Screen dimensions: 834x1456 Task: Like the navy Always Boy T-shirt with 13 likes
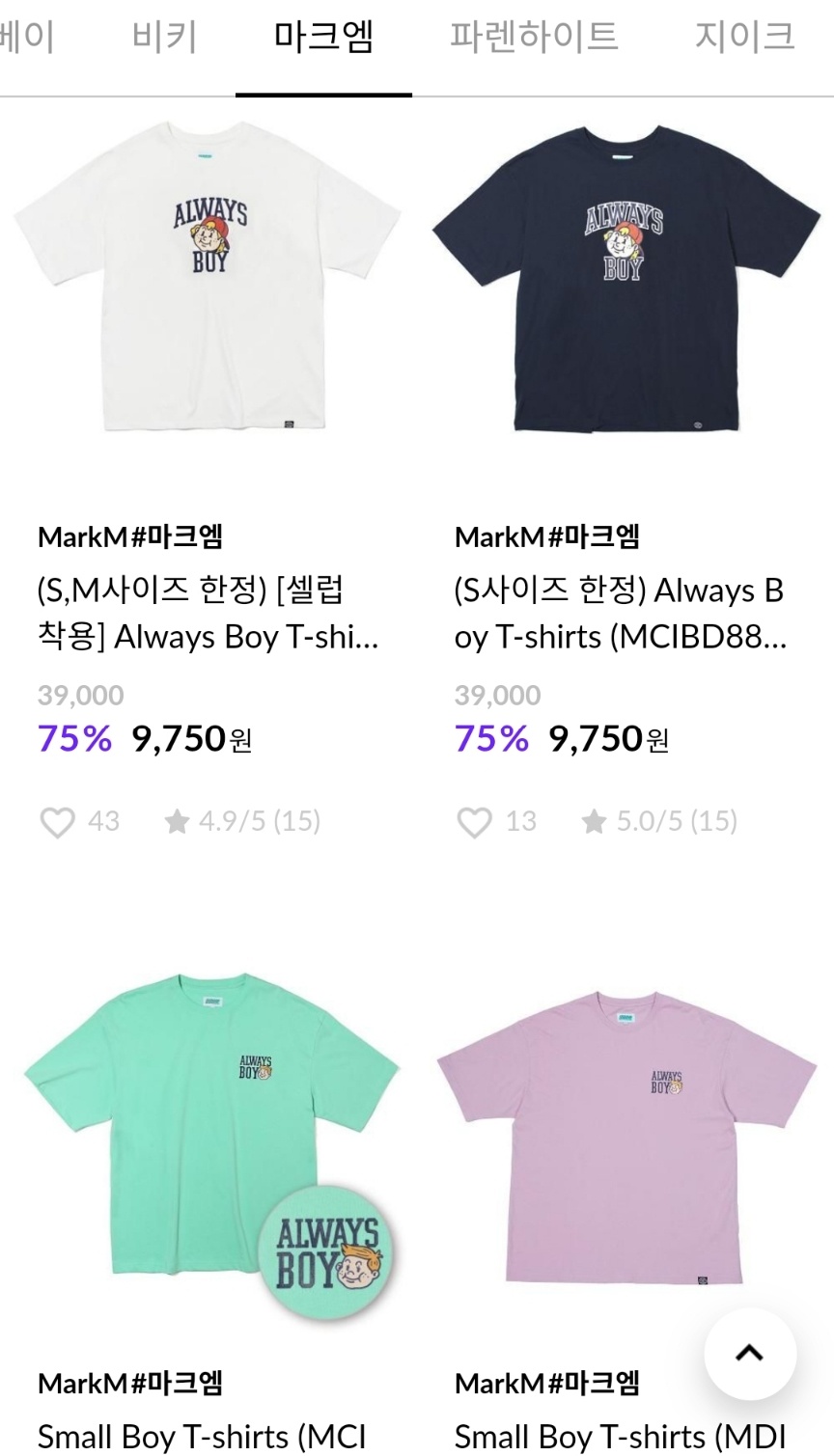pyautogui.click(x=474, y=822)
